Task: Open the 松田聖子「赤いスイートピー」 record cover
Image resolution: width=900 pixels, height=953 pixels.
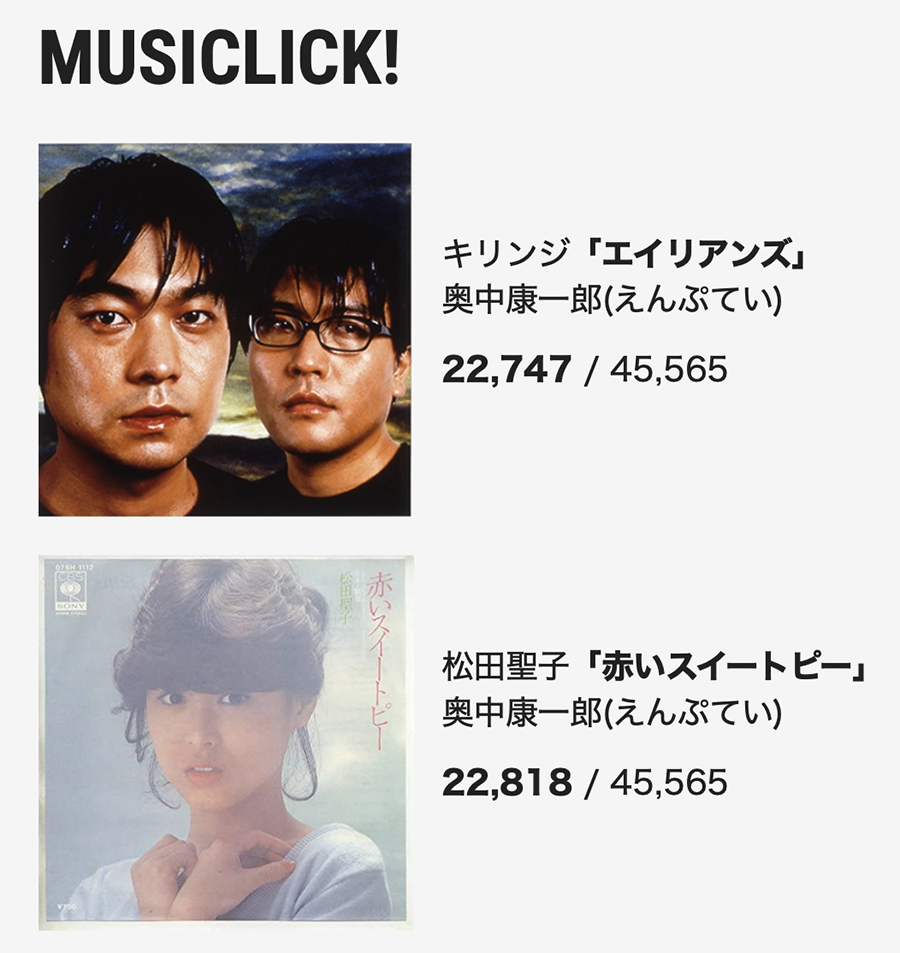Action: 224,740
